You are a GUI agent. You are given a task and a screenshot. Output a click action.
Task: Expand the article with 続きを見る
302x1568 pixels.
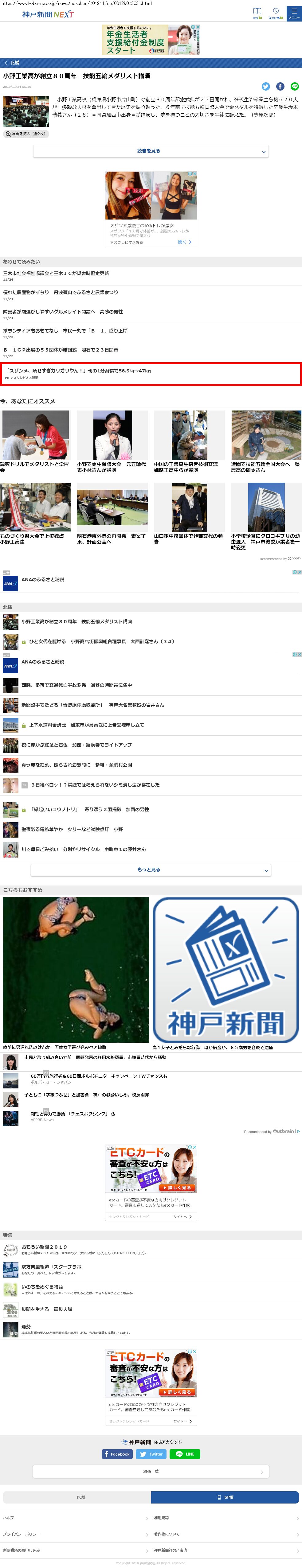(151, 151)
